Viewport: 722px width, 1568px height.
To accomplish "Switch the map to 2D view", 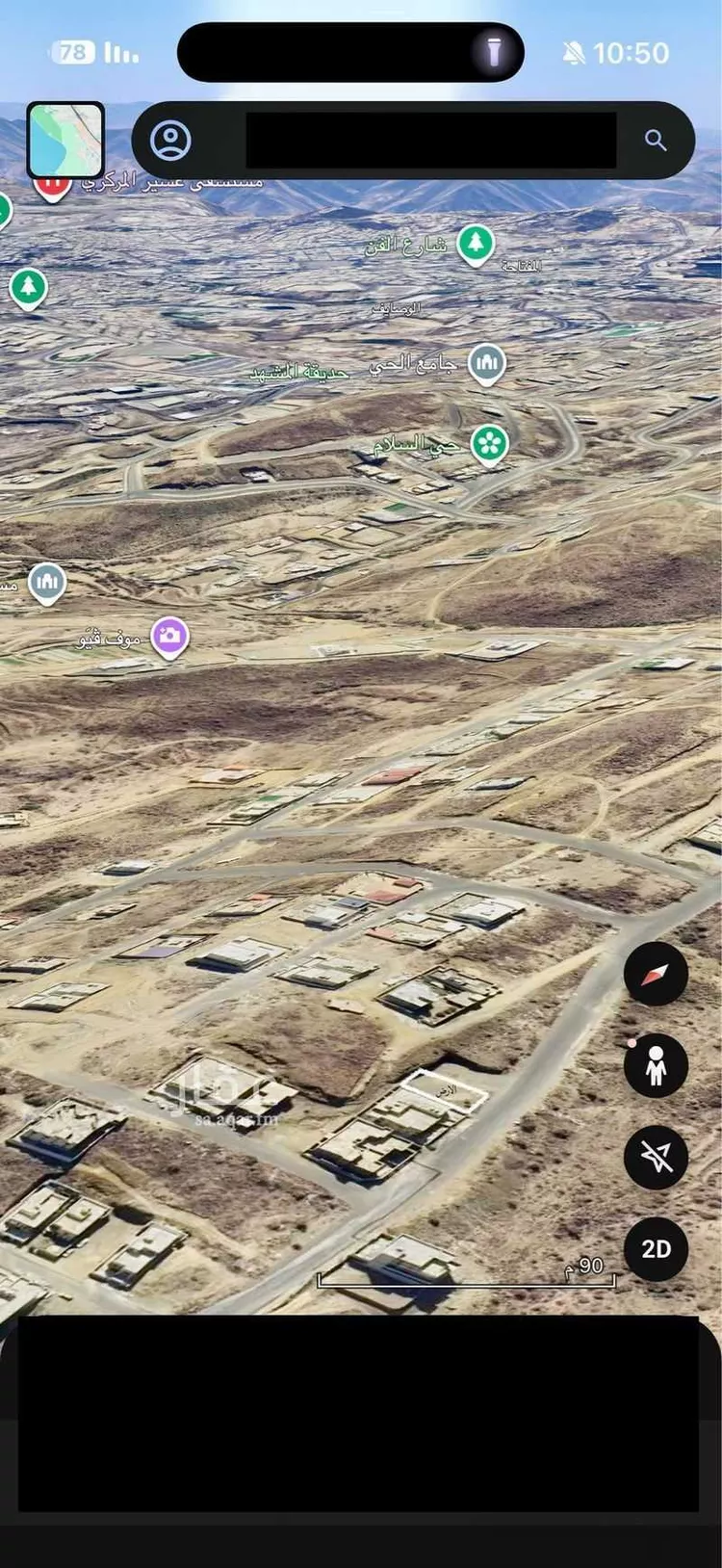I will 656,1249.
